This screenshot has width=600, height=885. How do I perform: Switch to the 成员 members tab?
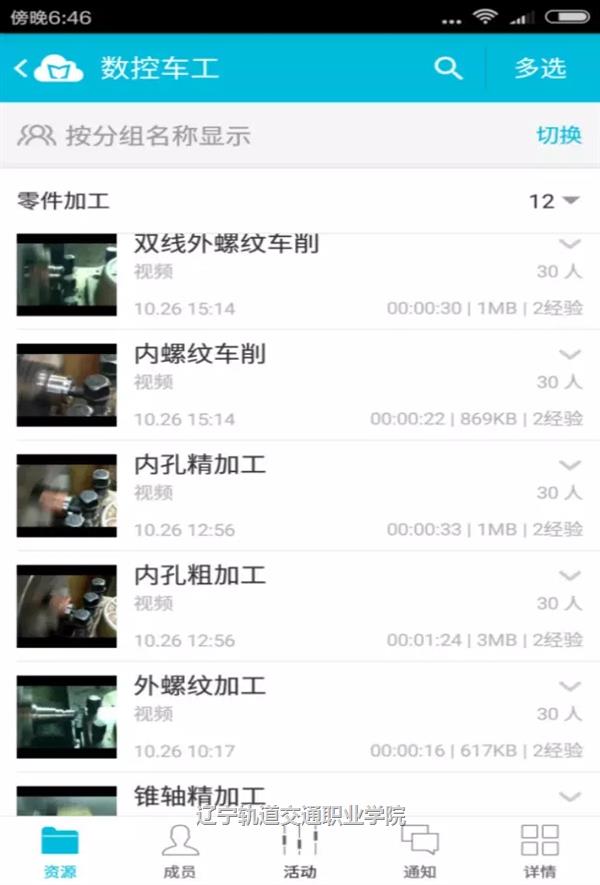180,851
